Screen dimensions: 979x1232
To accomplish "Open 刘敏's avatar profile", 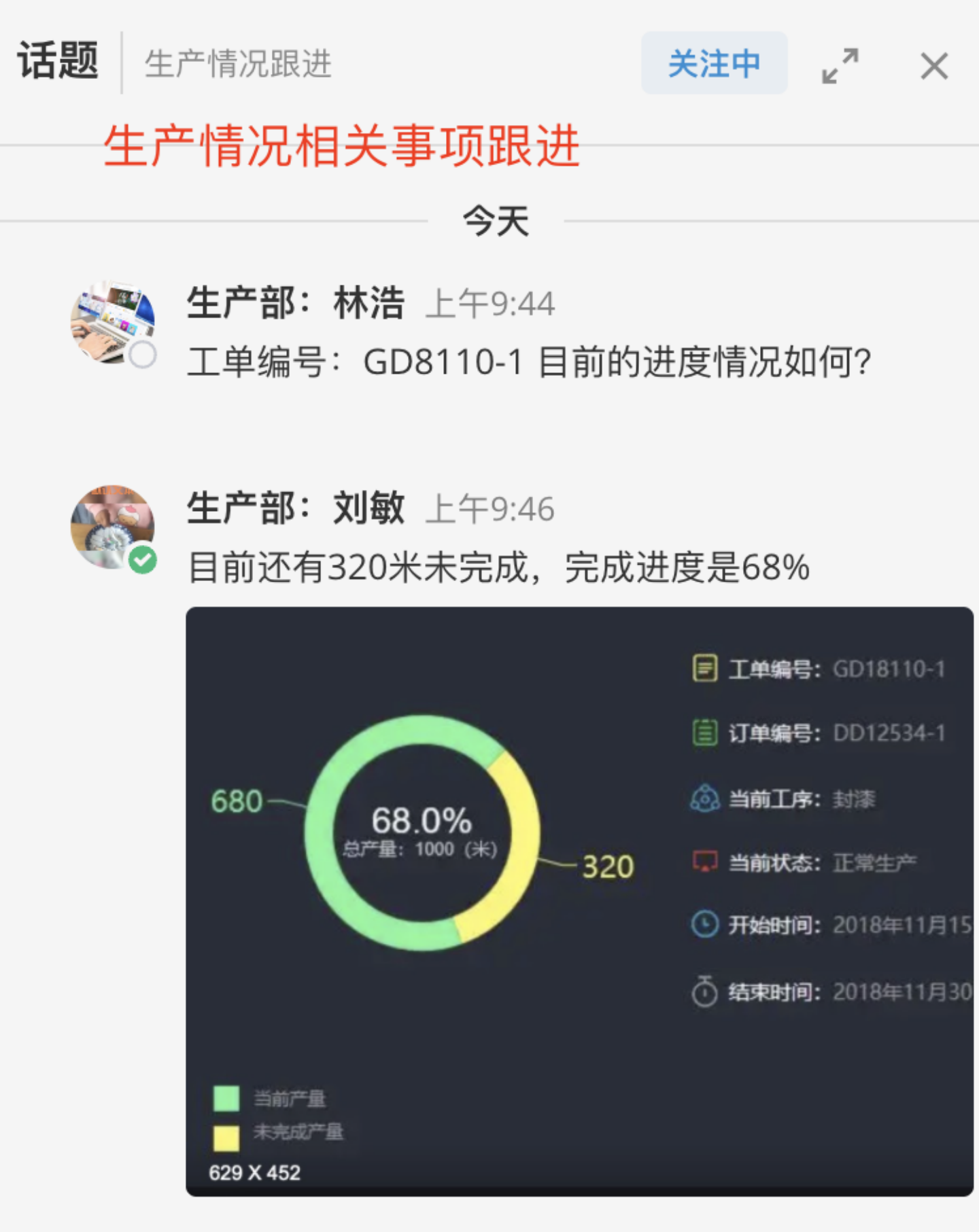I will tap(112, 527).
